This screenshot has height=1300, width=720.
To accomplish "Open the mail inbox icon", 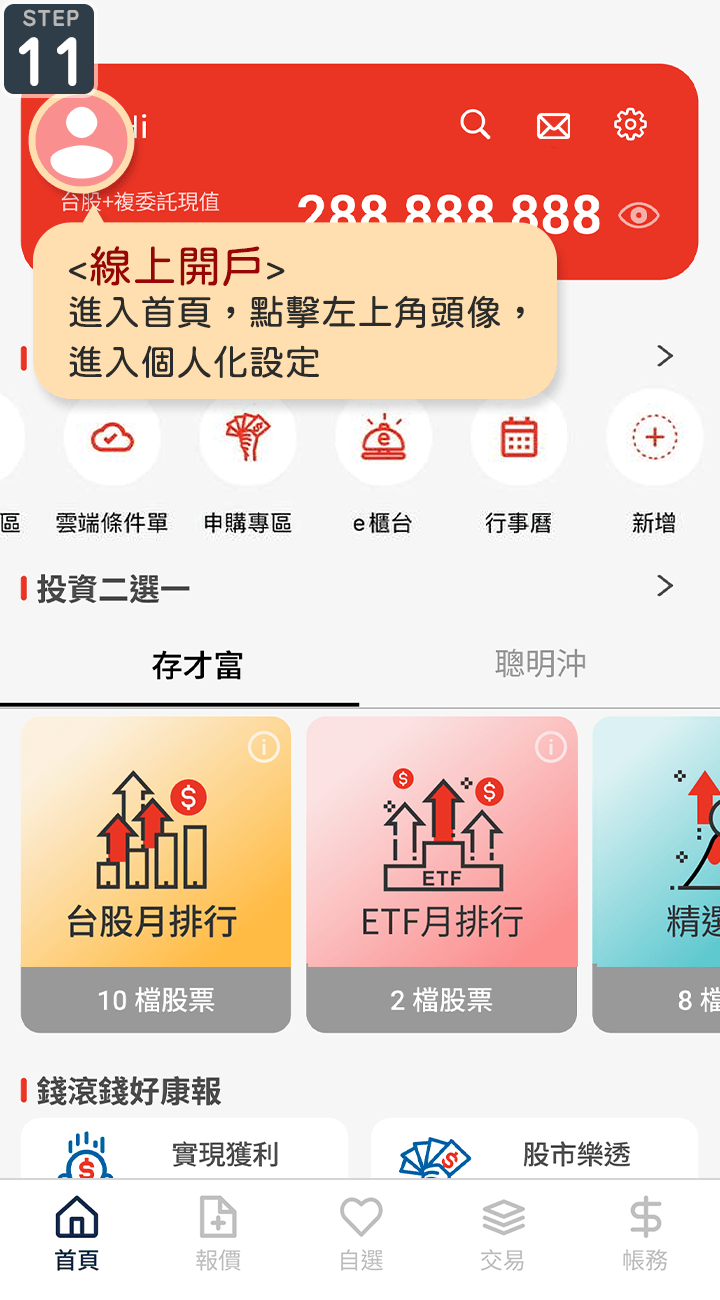I will click(553, 126).
